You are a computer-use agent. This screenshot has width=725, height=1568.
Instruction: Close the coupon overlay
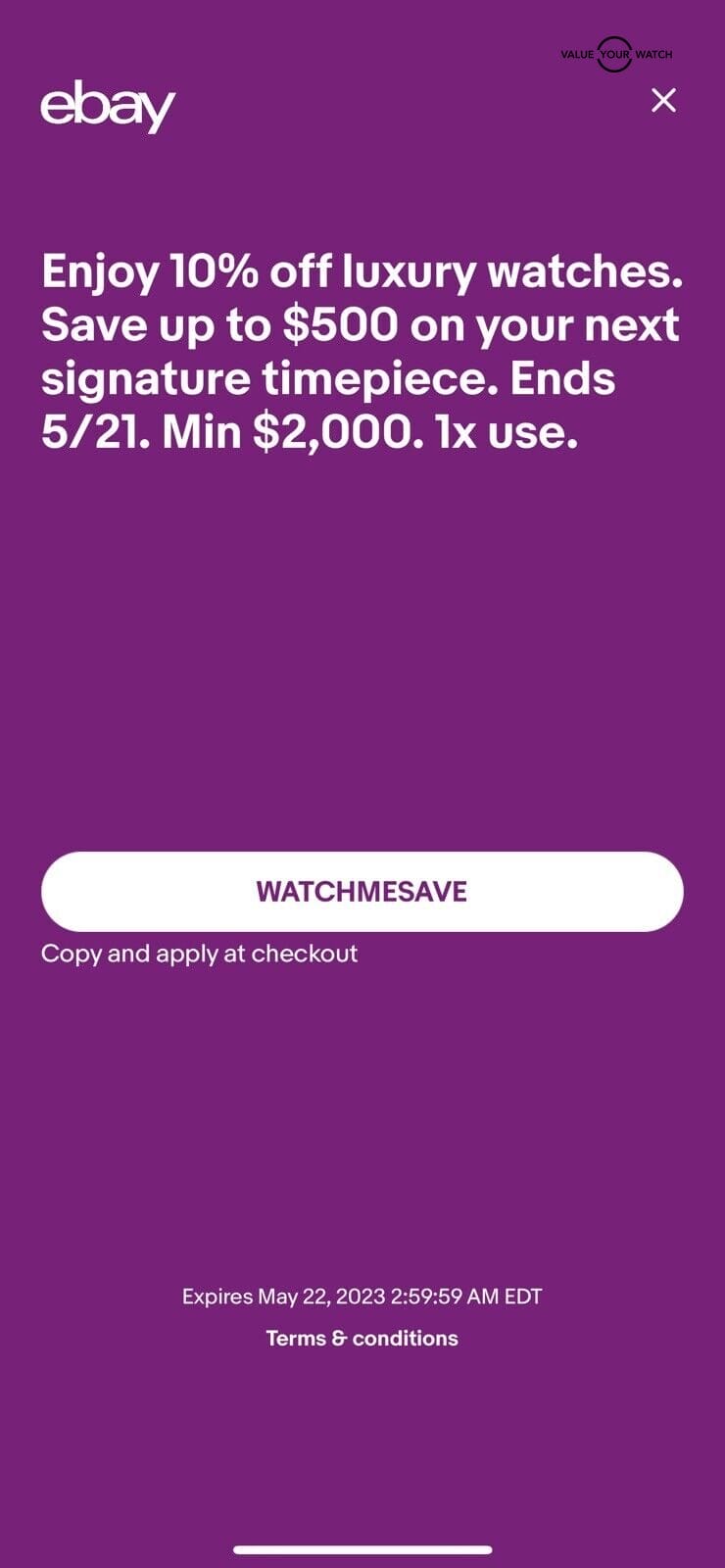[663, 100]
